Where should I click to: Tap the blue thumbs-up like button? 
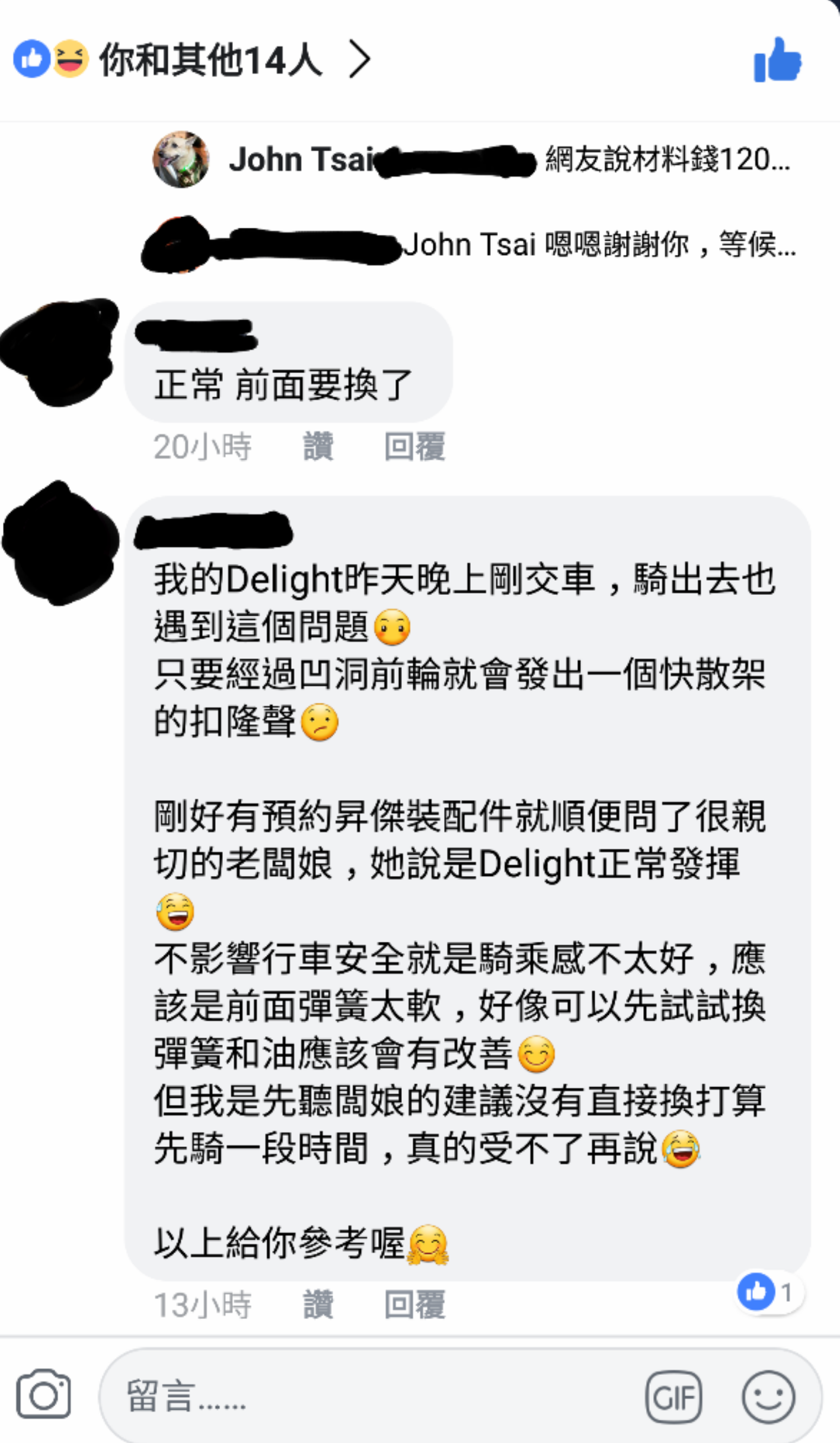777,60
